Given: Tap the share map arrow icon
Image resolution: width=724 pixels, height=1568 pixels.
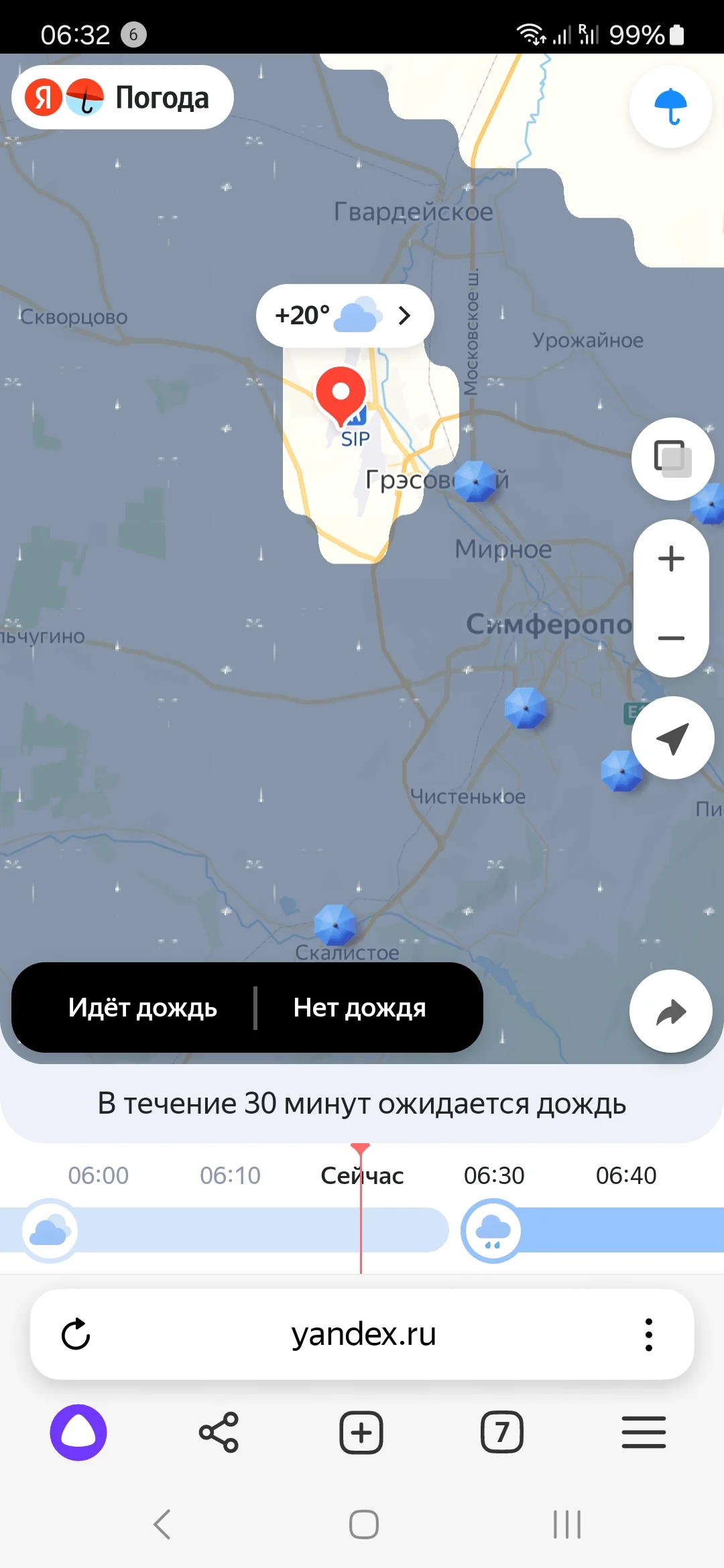Looking at the screenshot, I should 671,1012.
